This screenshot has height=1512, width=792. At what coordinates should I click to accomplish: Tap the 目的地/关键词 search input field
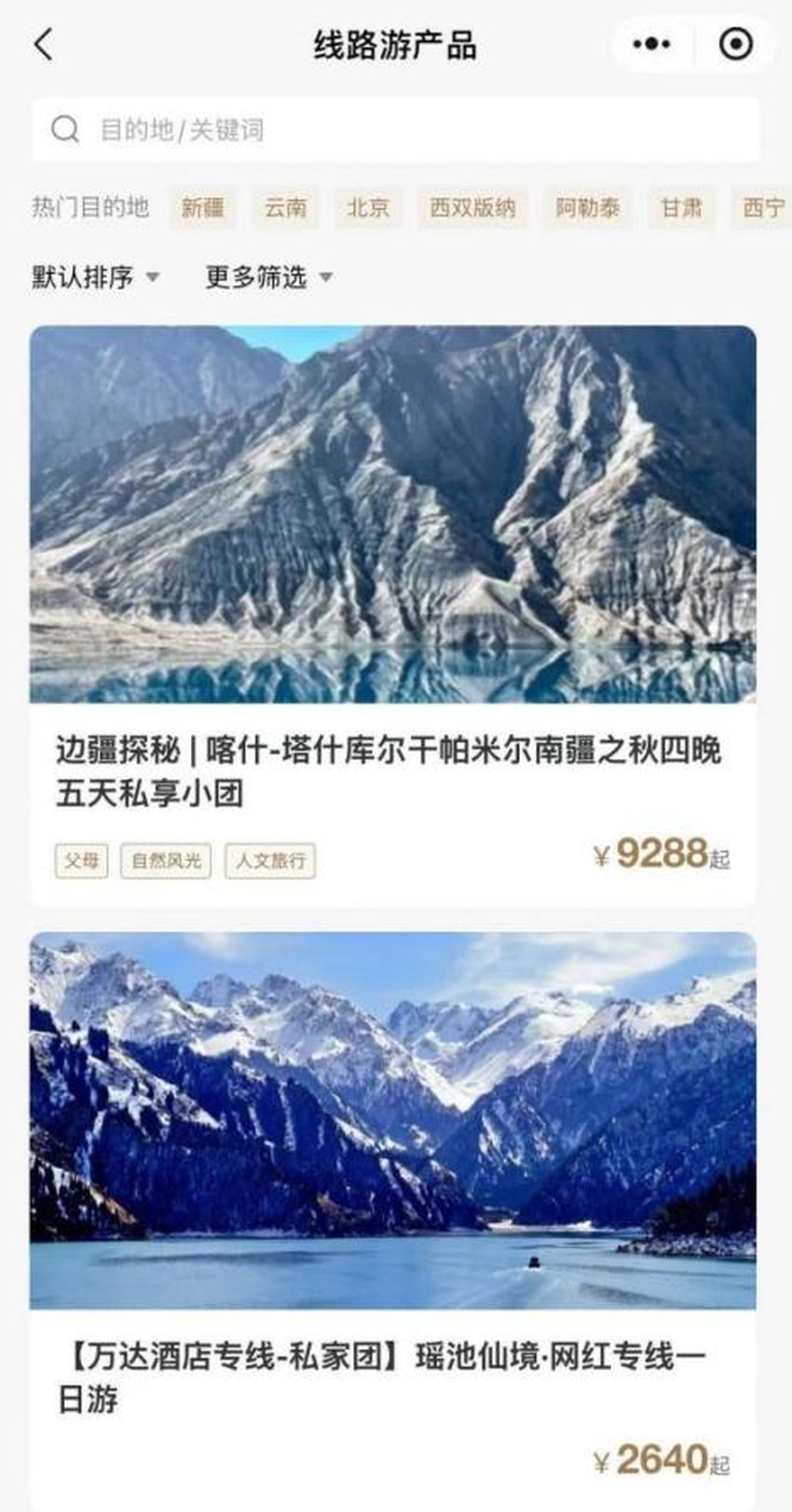tap(233, 129)
